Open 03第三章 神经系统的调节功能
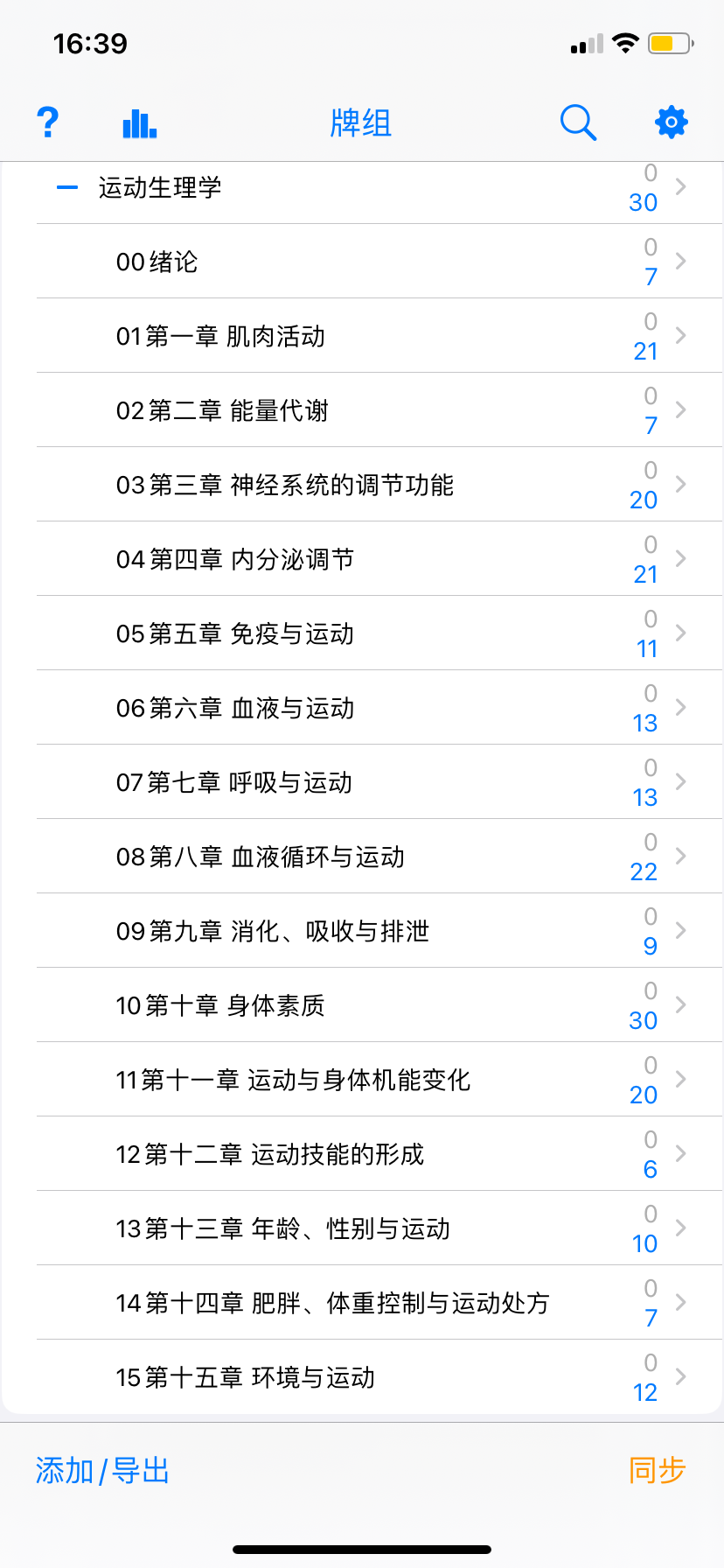Viewport: 724px width, 1568px height. point(379,485)
